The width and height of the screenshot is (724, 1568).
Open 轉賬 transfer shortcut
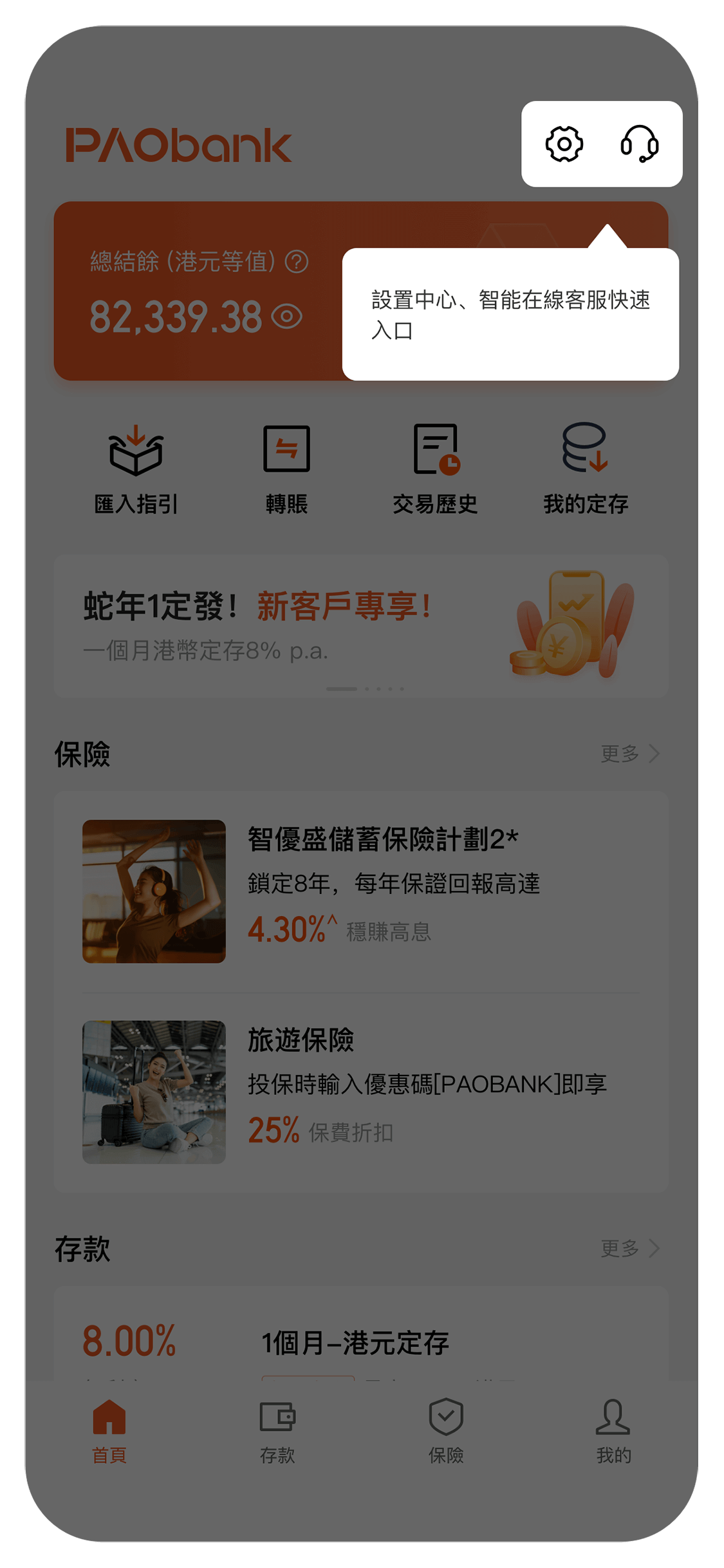click(x=286, y=469)
